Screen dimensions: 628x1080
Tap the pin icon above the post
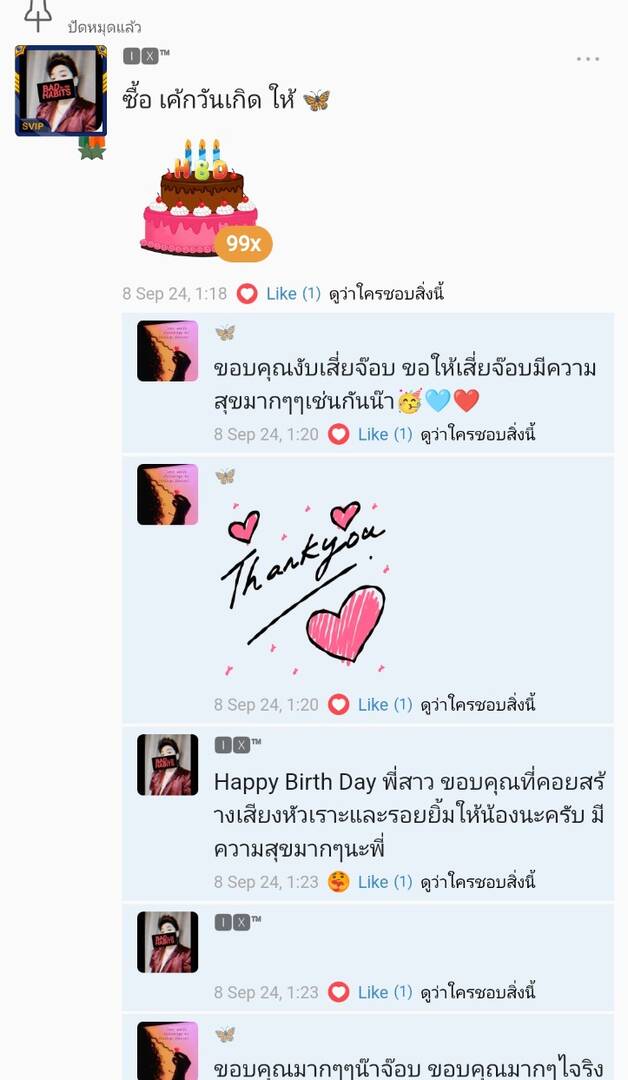(38, 15)
